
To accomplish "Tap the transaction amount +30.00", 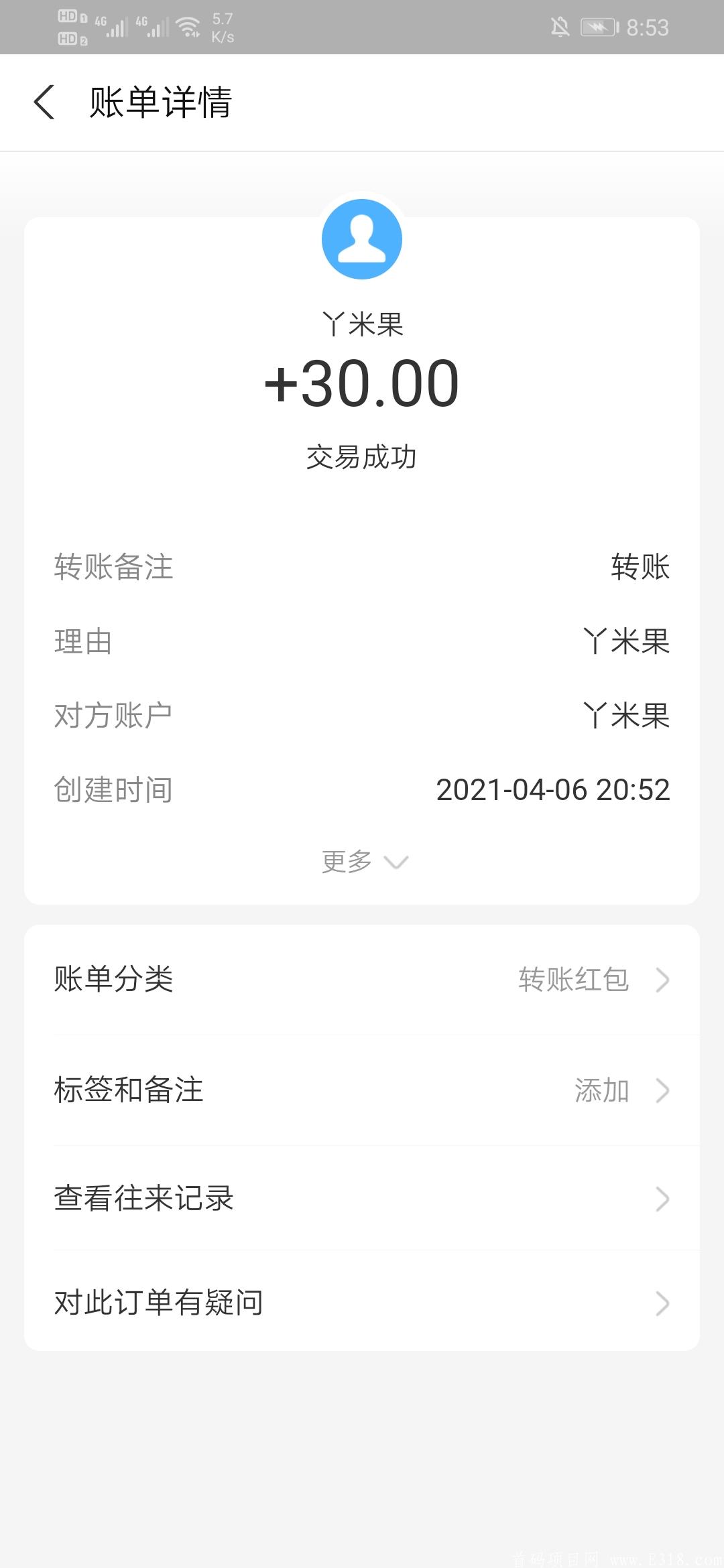I will tap(362, 382).
